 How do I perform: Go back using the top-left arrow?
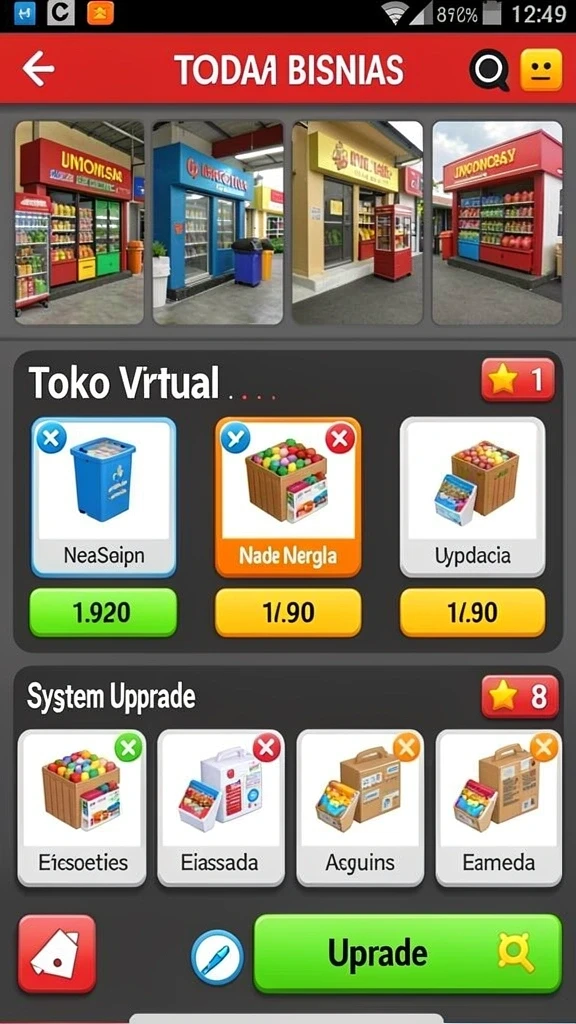[x=38, y=69]
